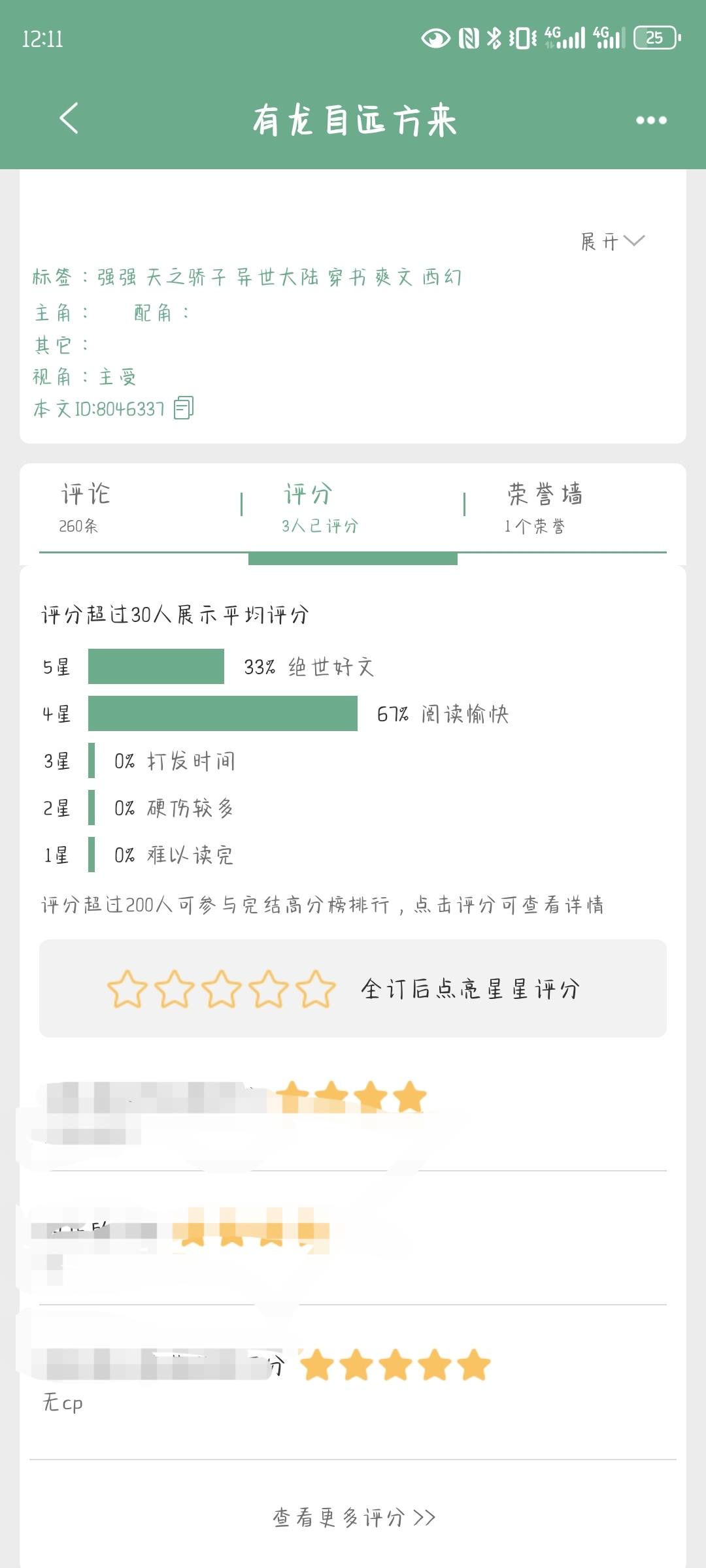Expand the novel info with 展开
Viewport: 706px width, 1568px height.
coord(613,241)
